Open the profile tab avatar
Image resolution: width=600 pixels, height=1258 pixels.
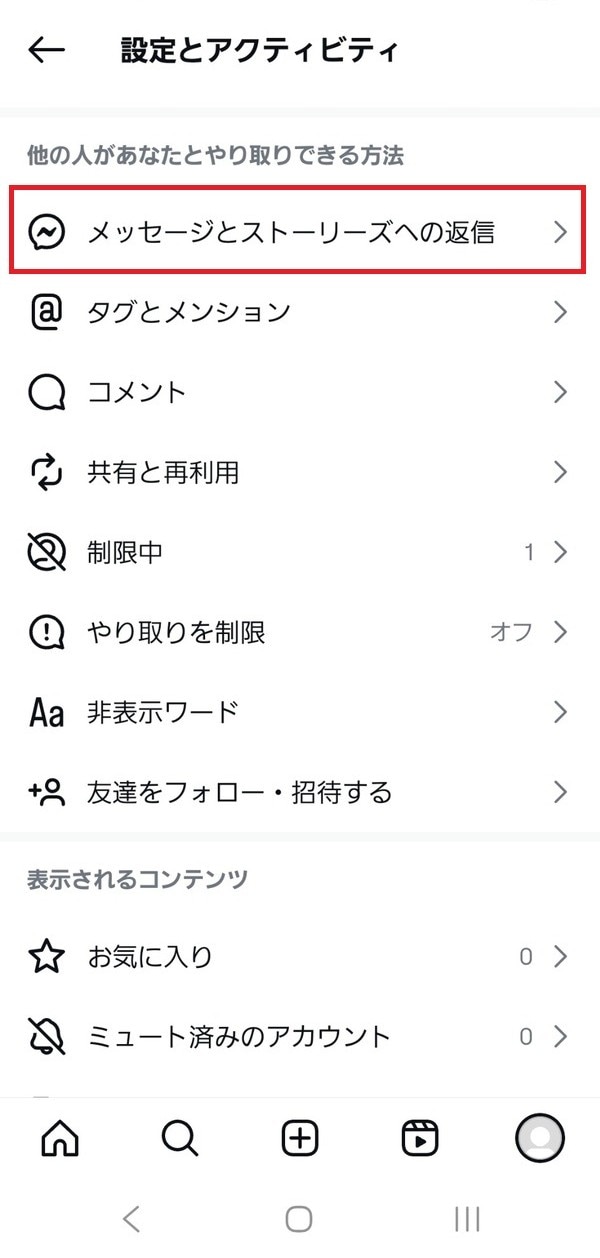point(540,1137)
